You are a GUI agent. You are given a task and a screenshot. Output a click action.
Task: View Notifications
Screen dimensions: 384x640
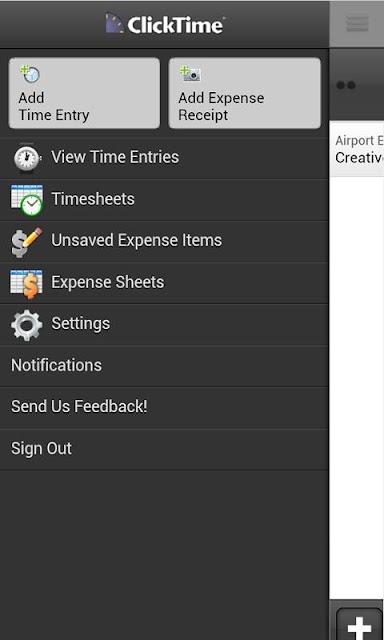point(164,367)
